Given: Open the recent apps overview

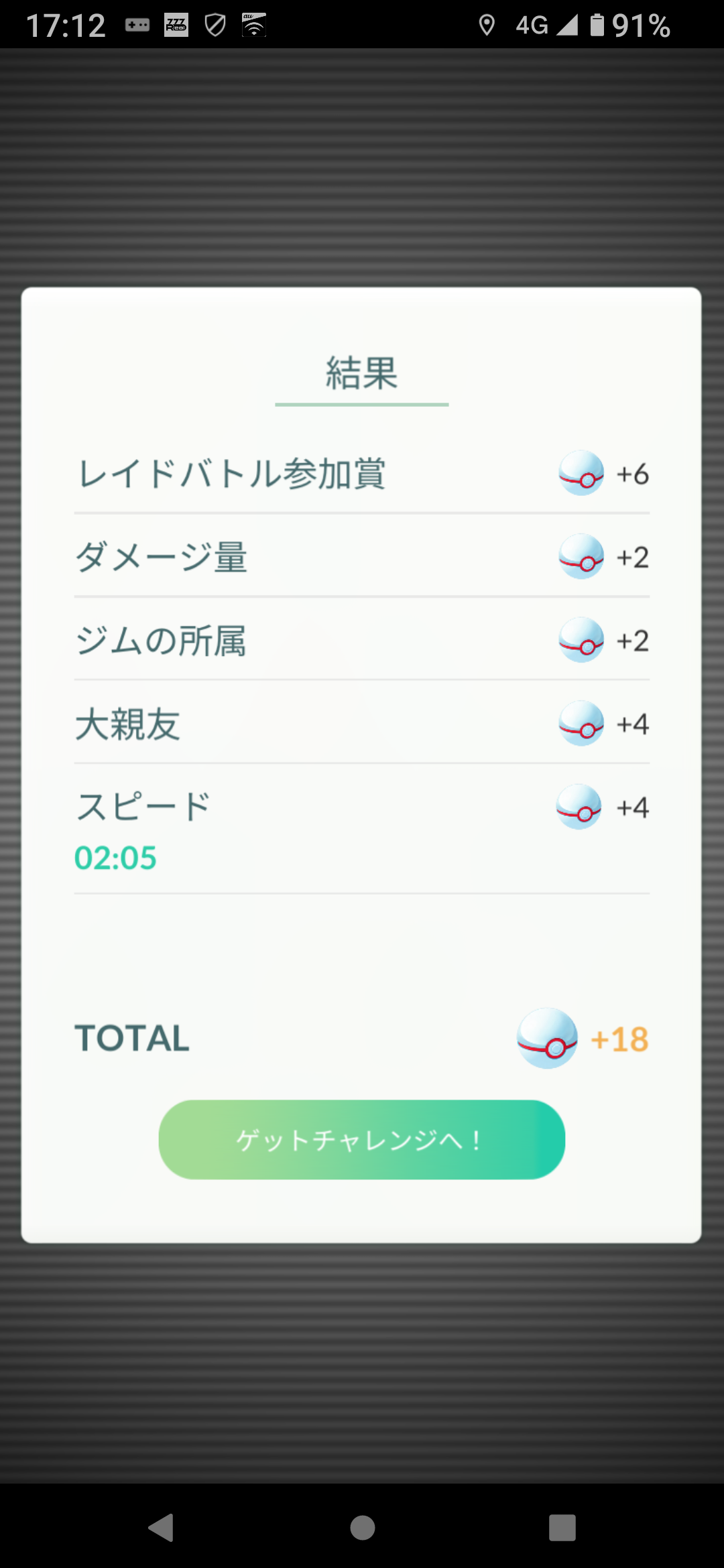Looking at the screenshot, I should [x=562, y=1528].
